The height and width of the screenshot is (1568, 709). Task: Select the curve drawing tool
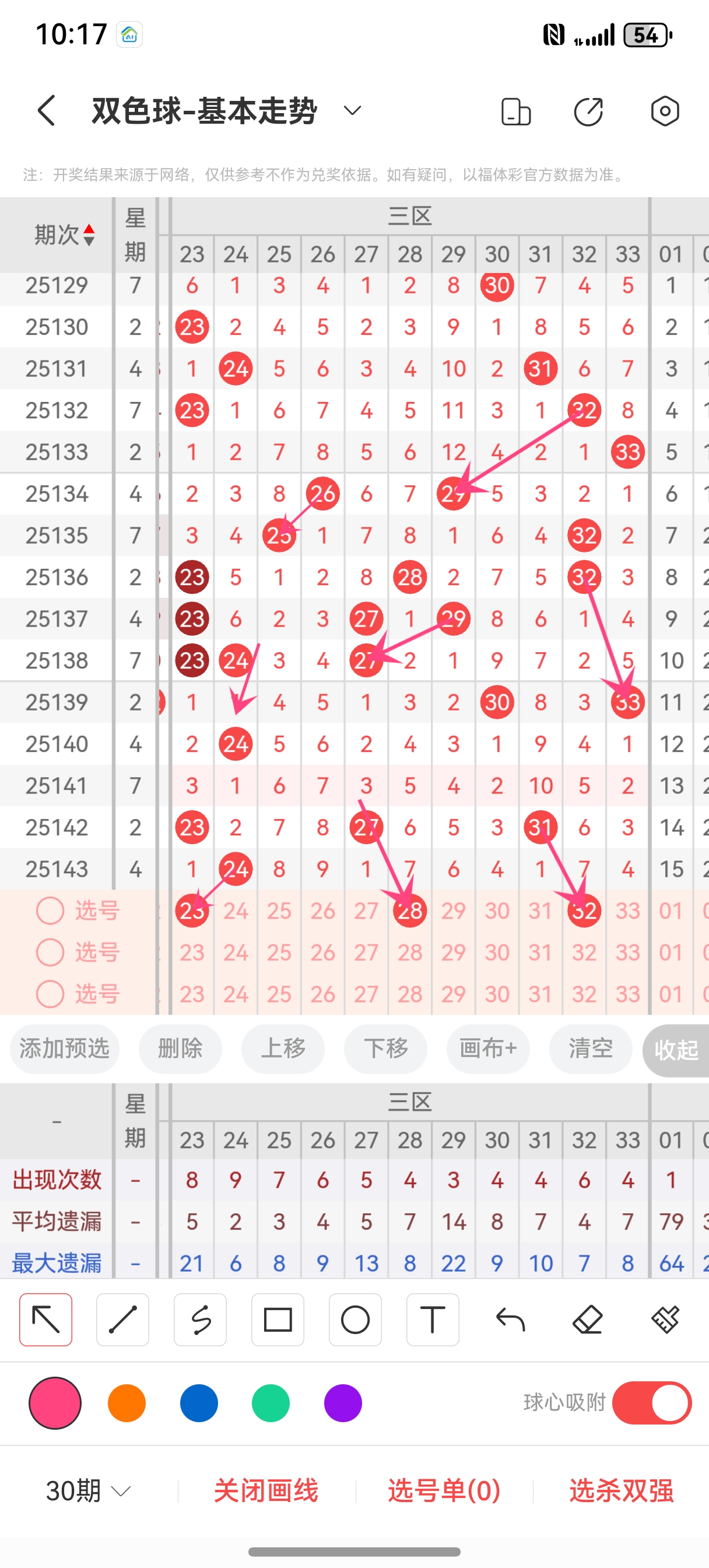coord(200,1319)
